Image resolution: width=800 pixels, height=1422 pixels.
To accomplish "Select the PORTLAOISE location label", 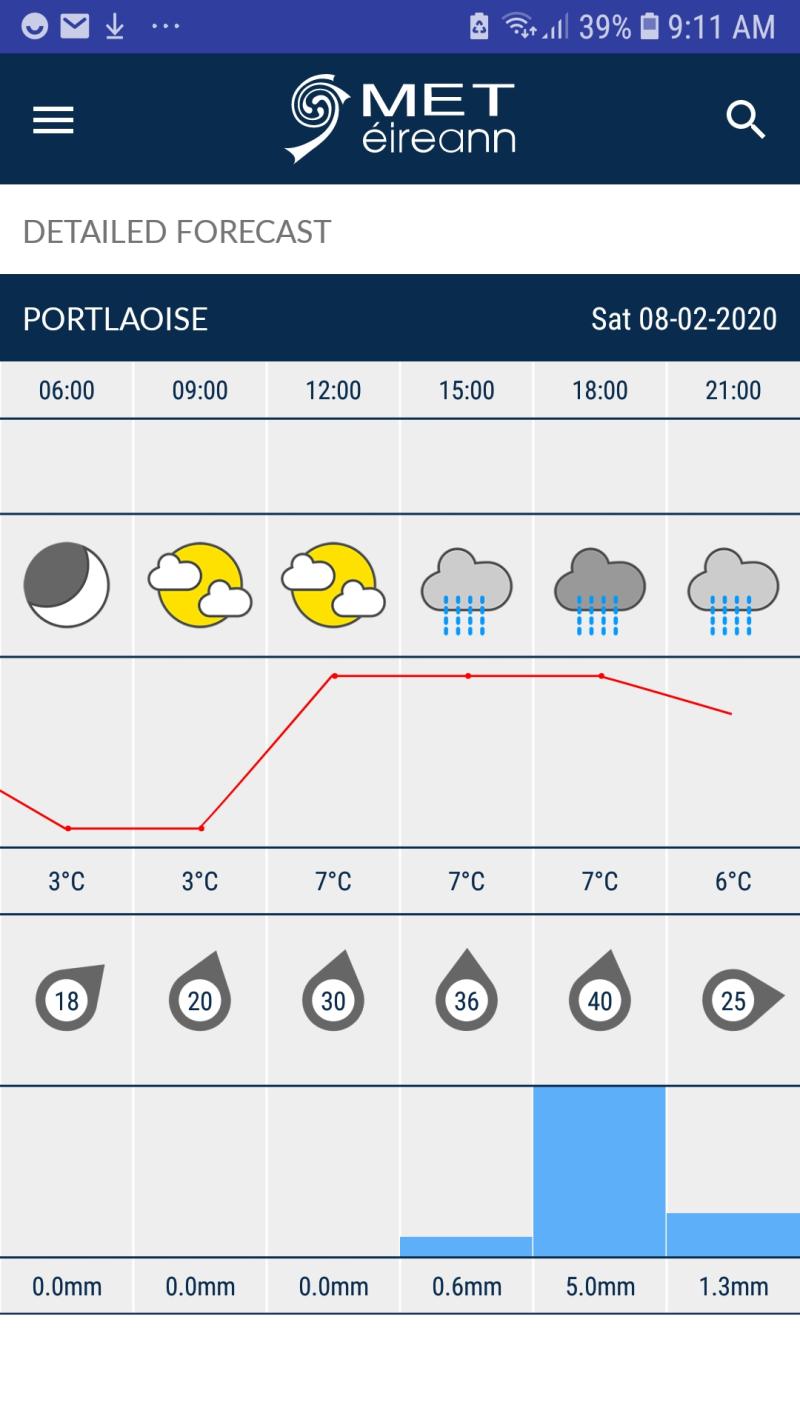I will pos(115,318).
